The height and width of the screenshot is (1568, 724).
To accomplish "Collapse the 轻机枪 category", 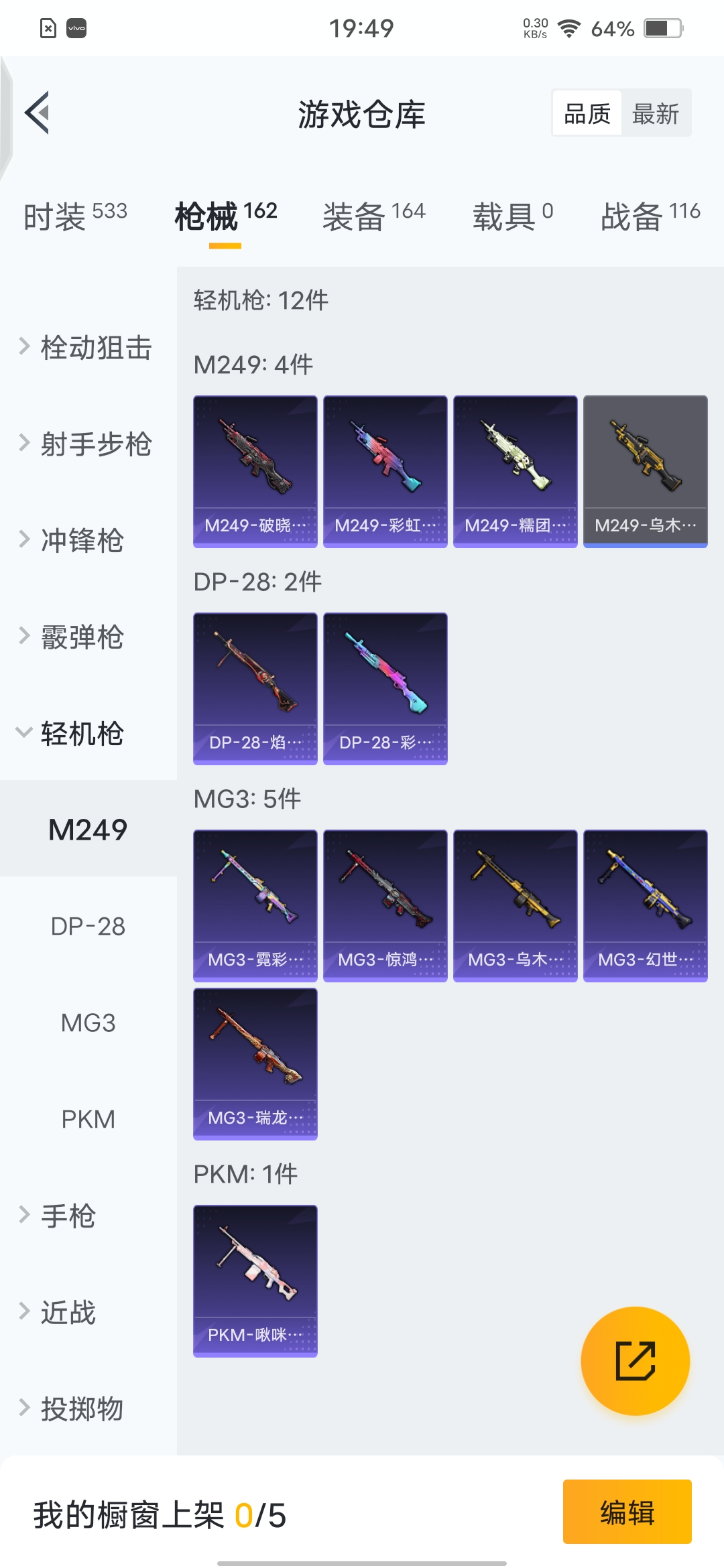I will (x=80, y=733).
